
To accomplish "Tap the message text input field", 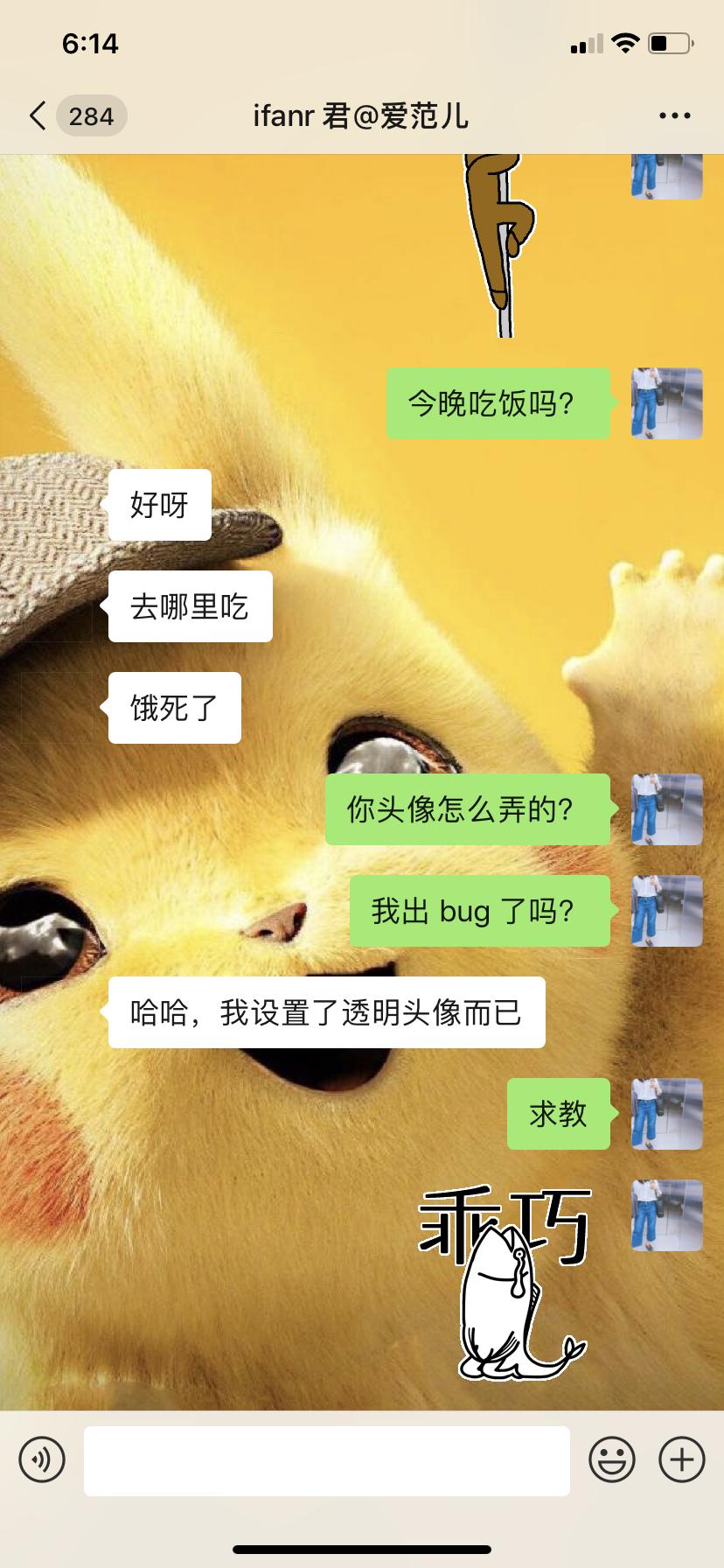I will (x=326, y=1460).
